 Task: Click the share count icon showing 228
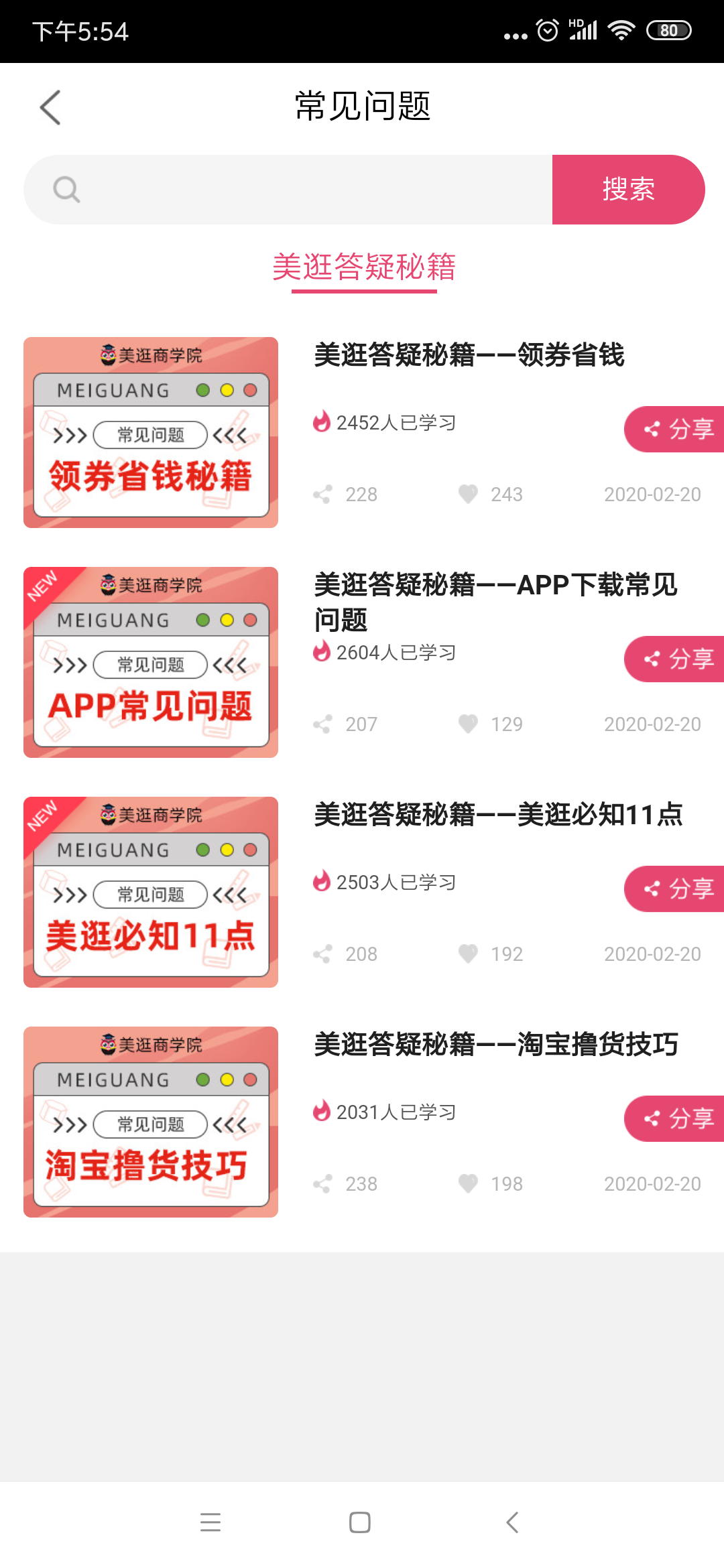[x=322, y=494]
